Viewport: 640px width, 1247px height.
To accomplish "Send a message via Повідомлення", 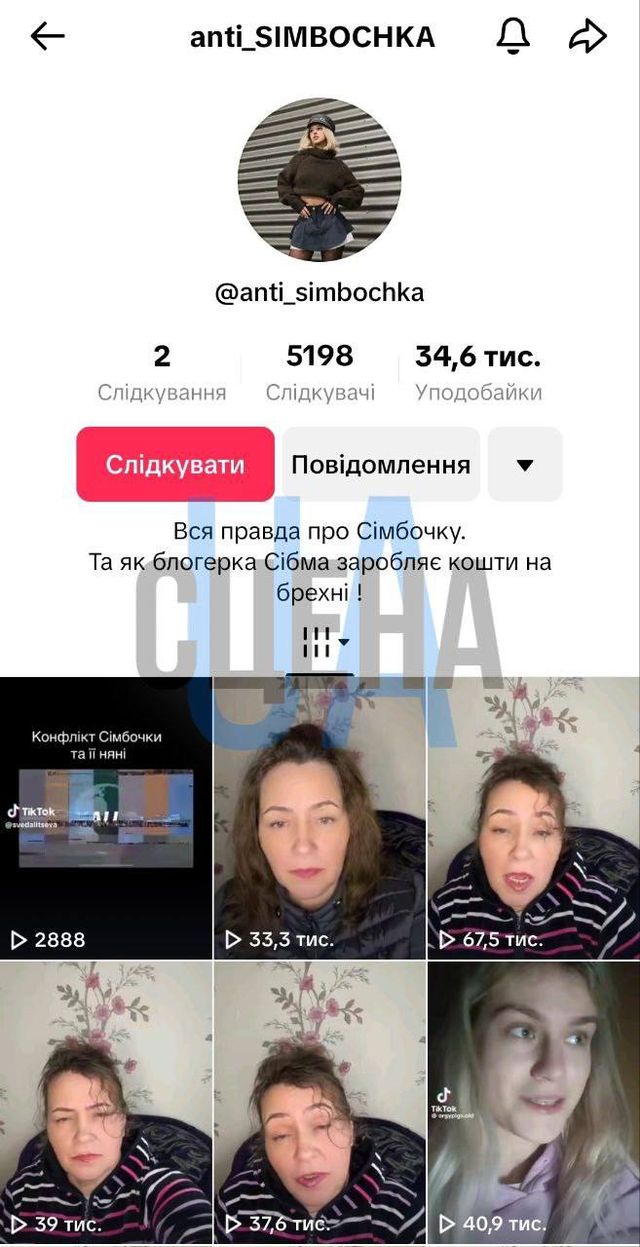I will click(380, 464).
